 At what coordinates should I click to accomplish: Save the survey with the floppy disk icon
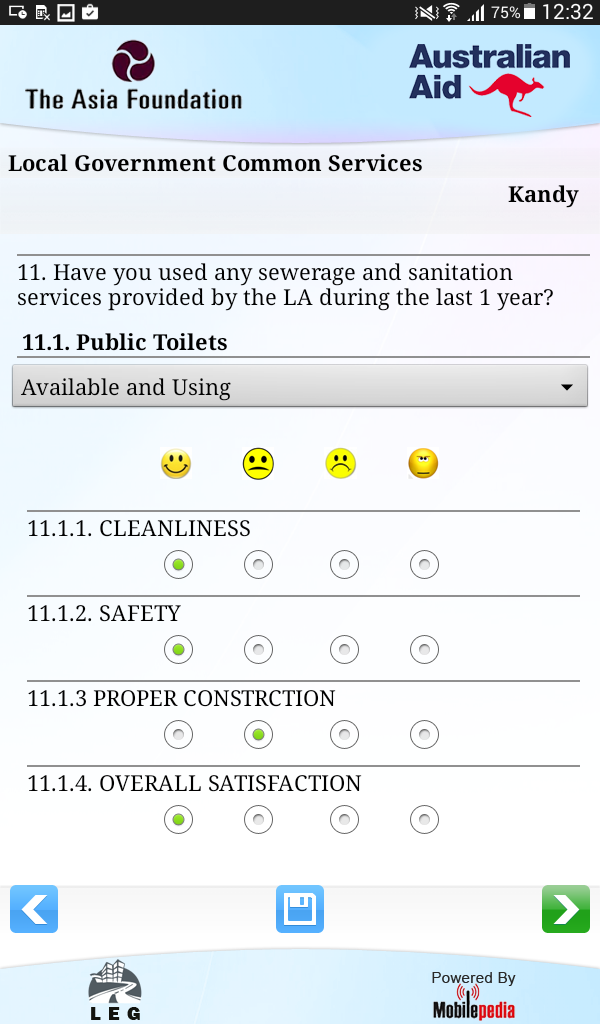(300, 908)
